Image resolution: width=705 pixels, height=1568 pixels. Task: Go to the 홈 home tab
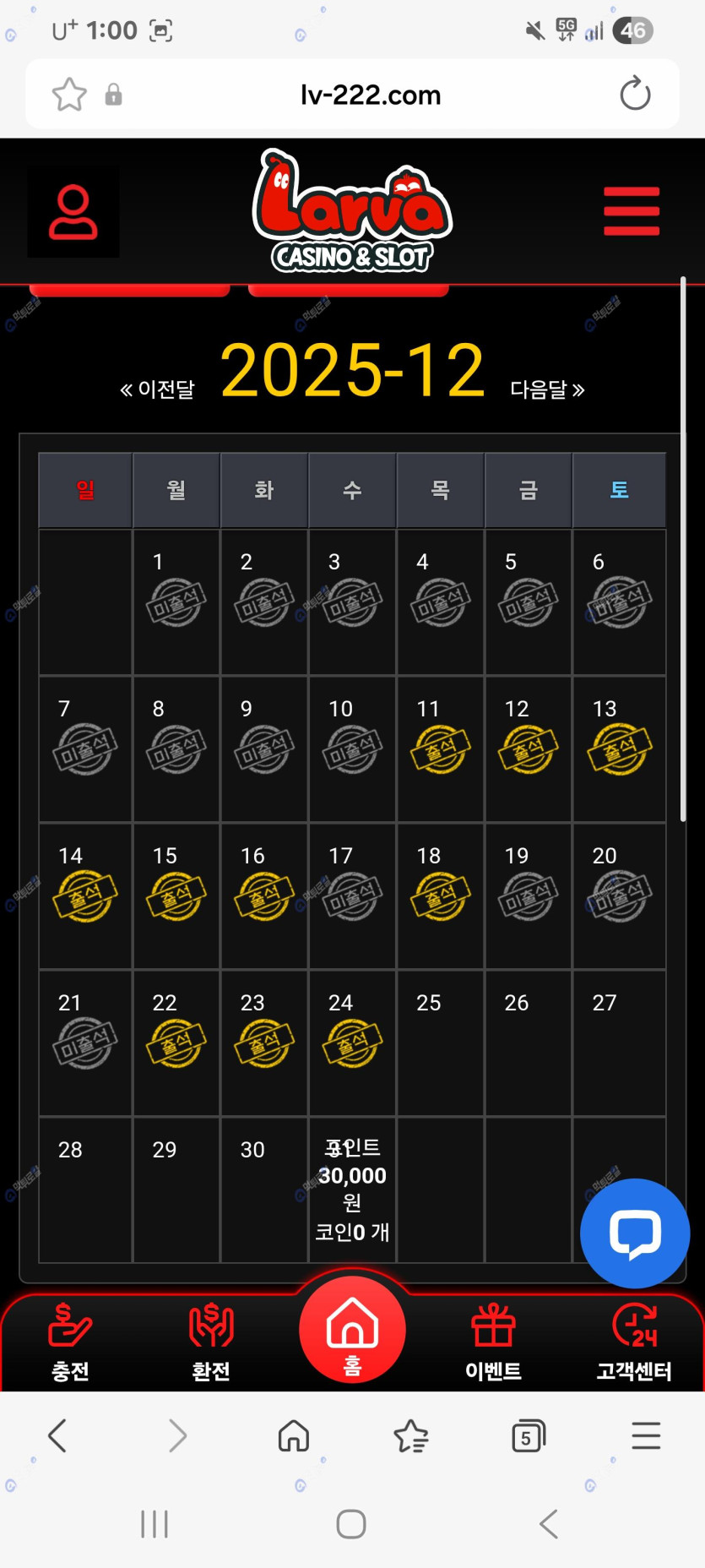pyautogui.click(x=352, y=1330)
